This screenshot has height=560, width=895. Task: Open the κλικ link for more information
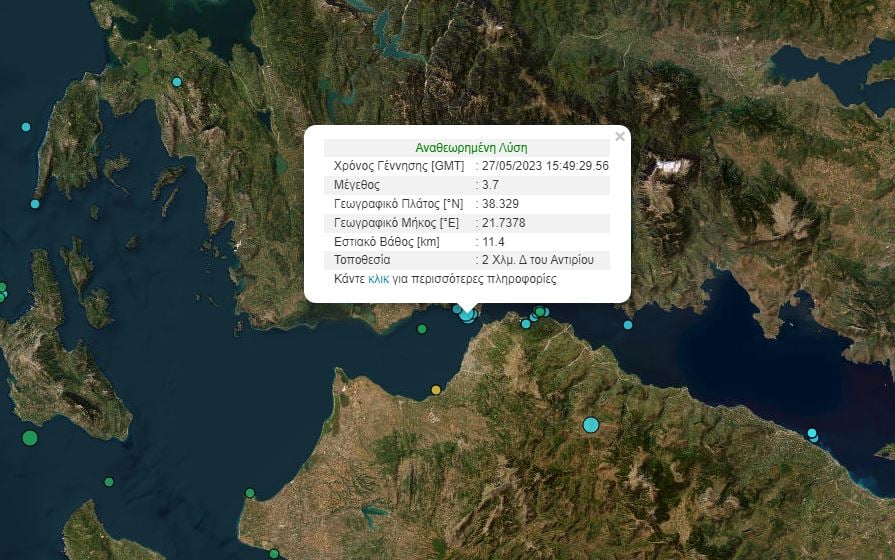click(378, 279)
